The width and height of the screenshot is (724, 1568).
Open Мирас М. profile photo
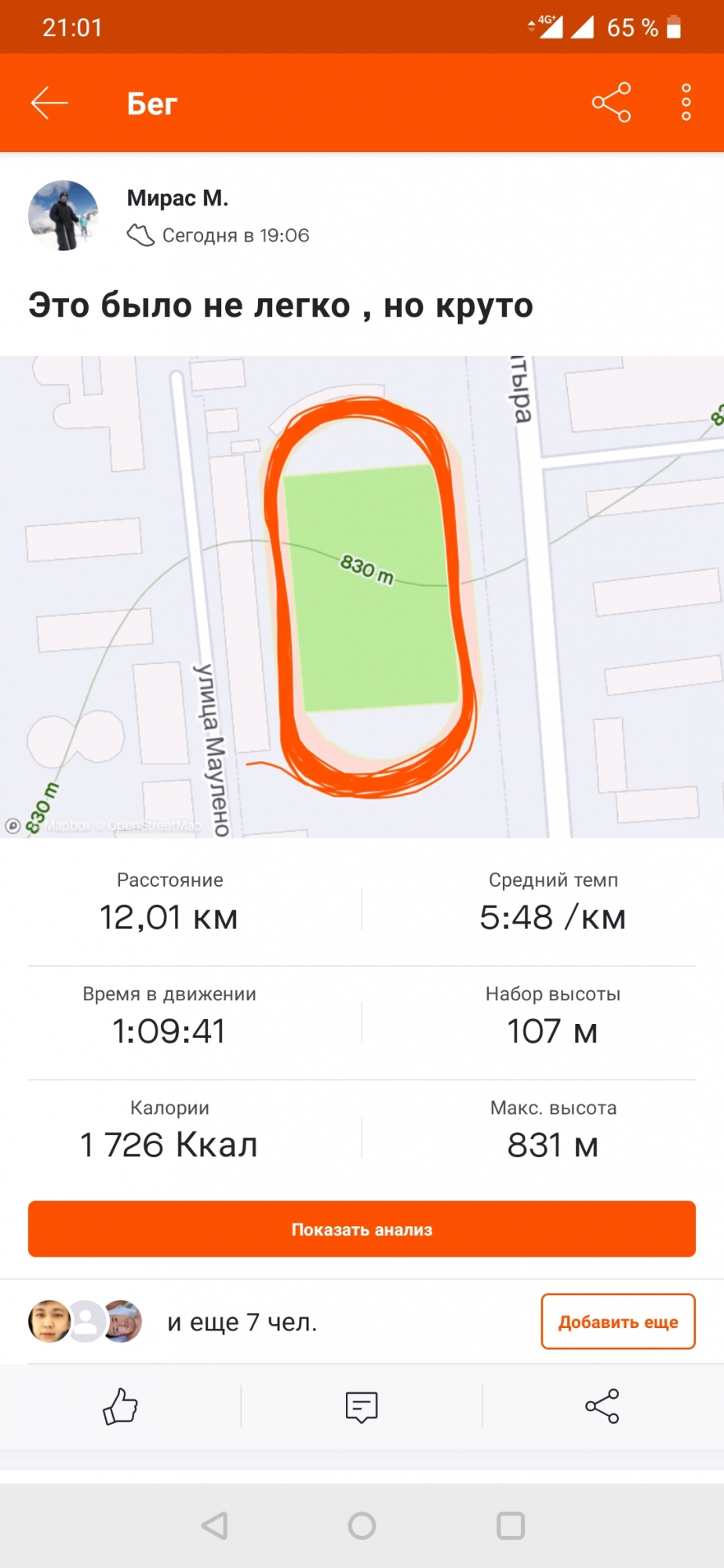pos(64,216)
